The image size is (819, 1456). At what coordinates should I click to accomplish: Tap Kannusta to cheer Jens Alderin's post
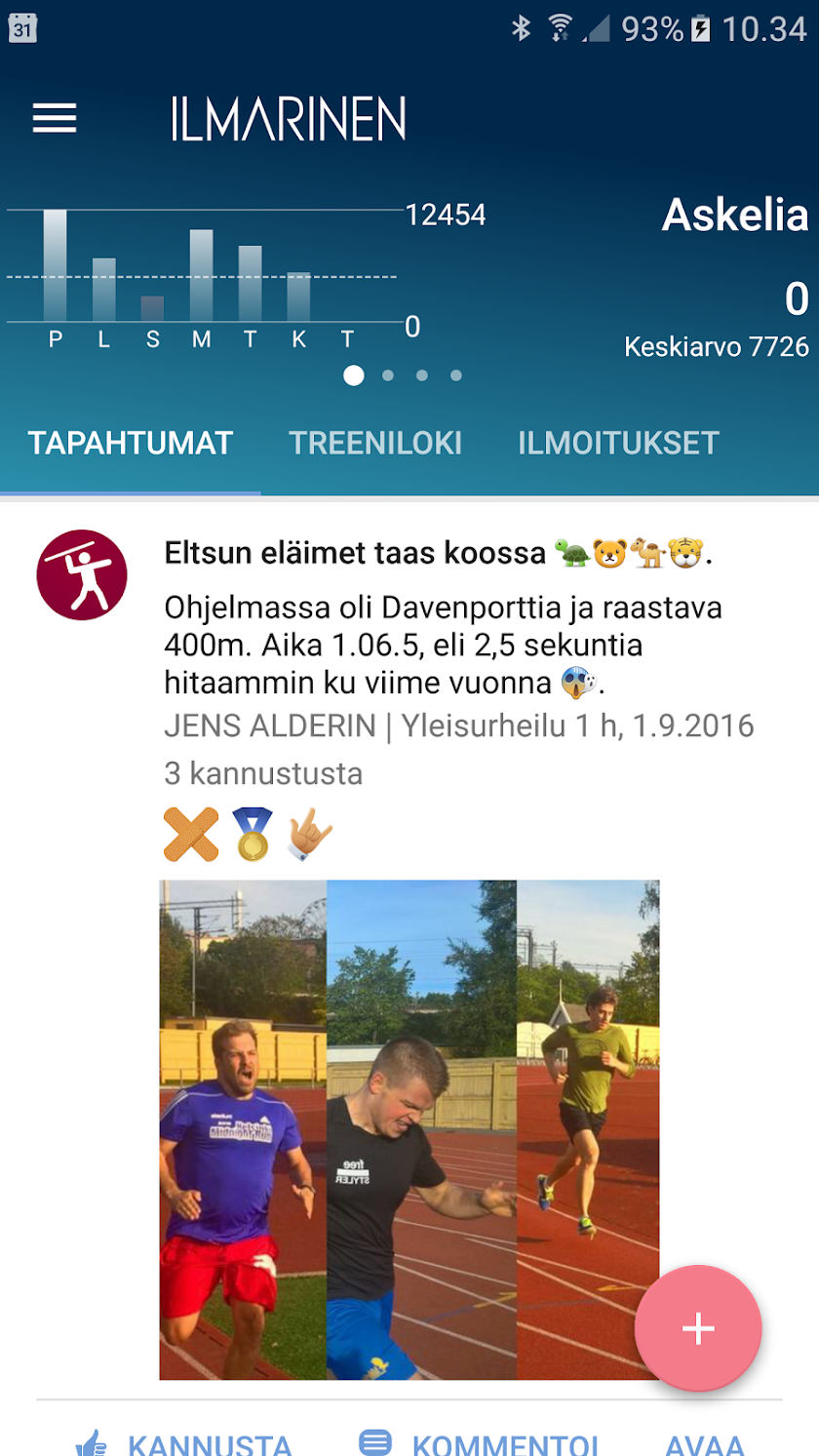tap(185, 1441)
